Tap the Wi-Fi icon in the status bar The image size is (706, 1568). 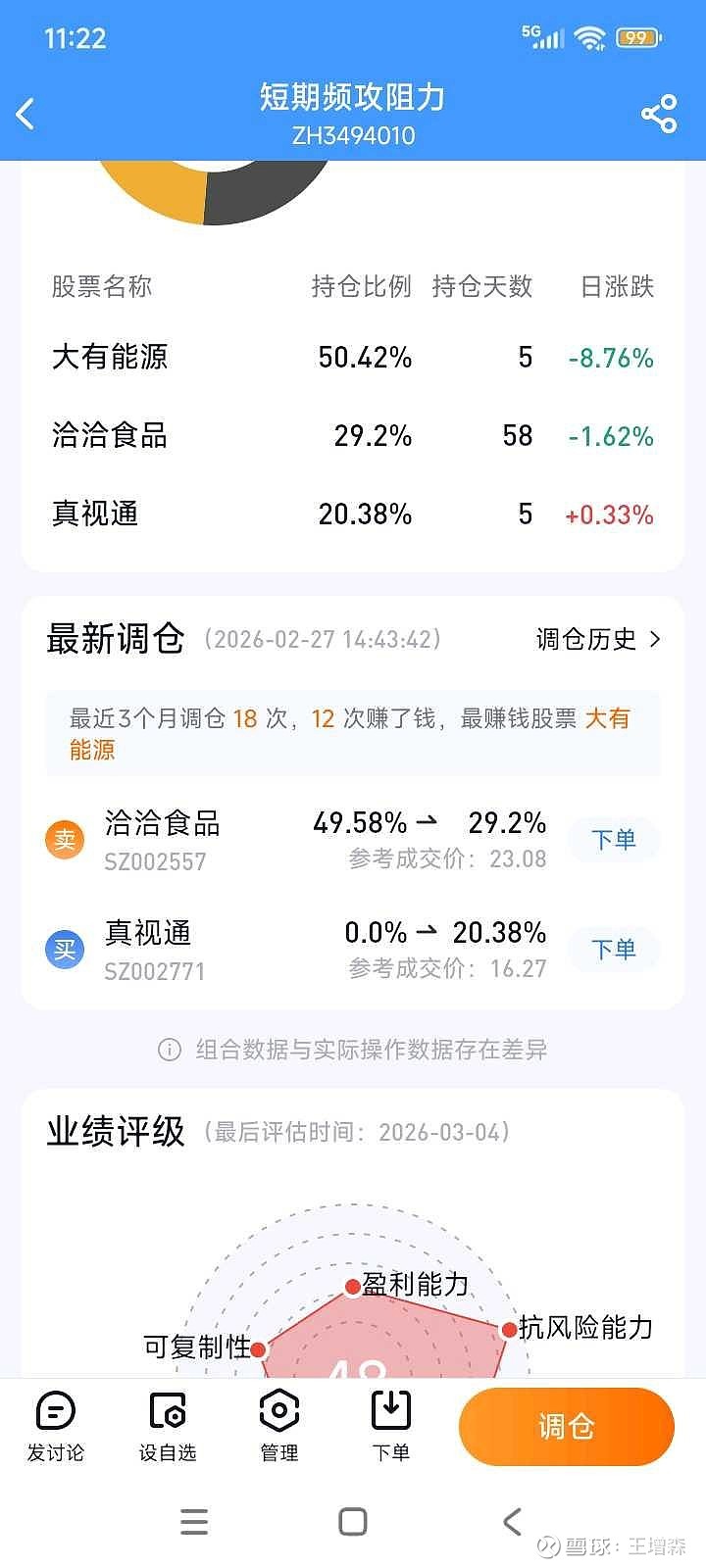(588, 35)
